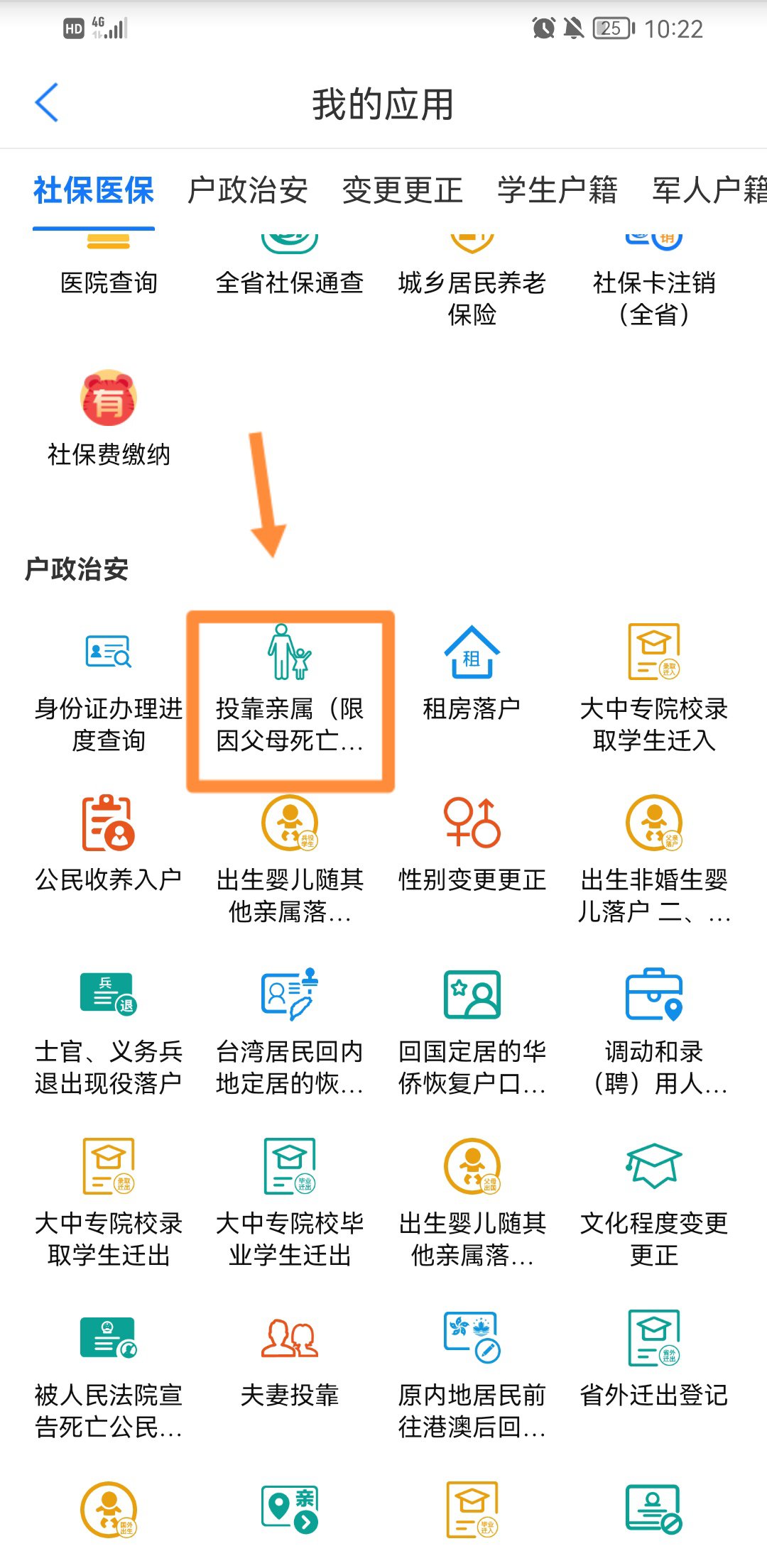Viewport: 767px width, 1568px height.
Task: Switch to the 户政治安 tab
Action: tap(247, 190)
